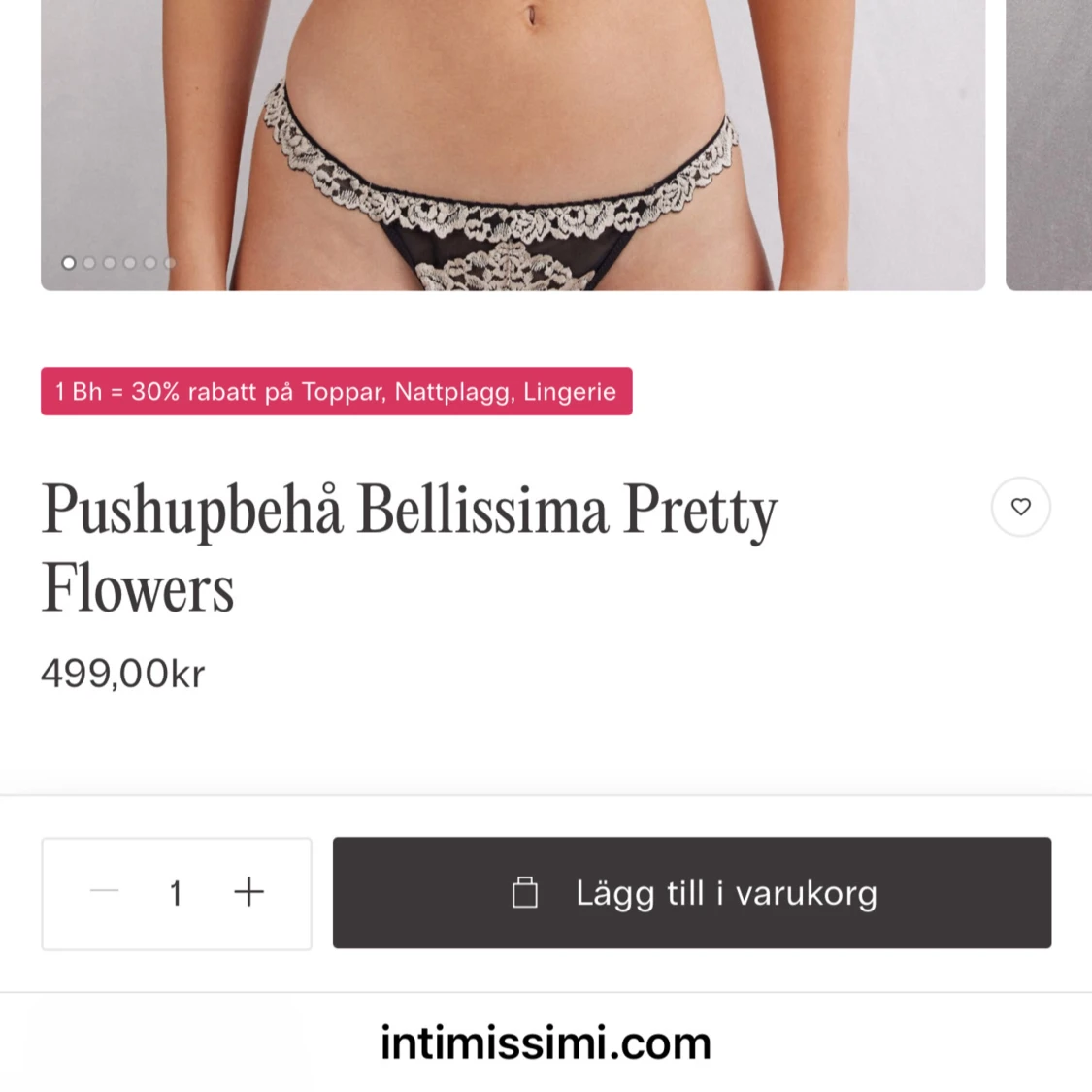Increase quantity with plus button

tap(249, 892)
